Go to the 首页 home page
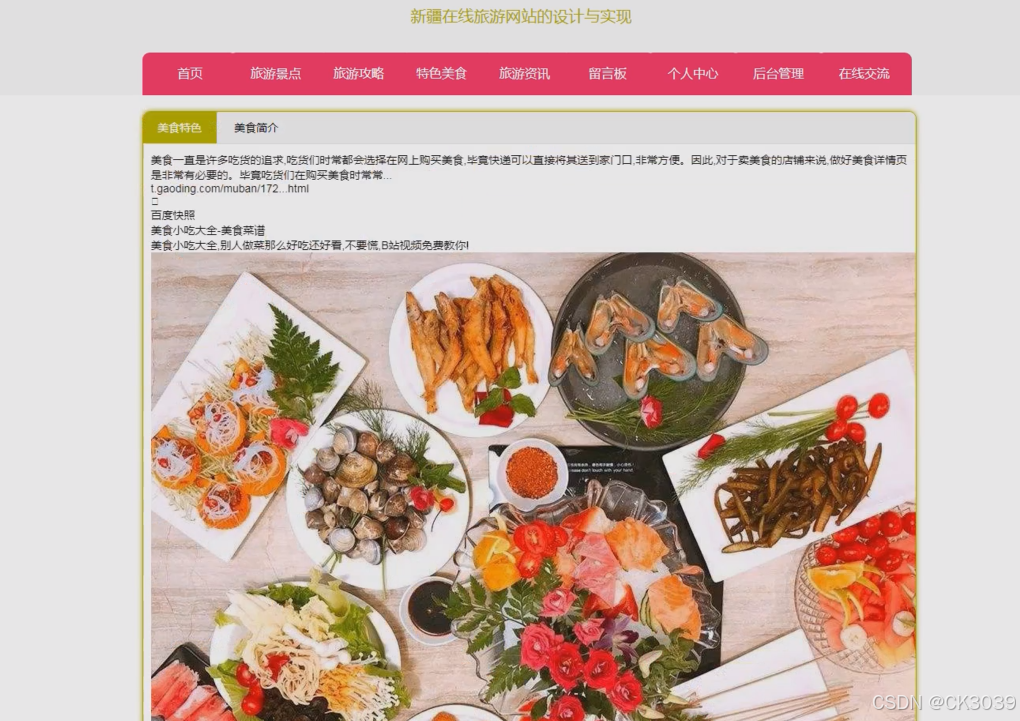 pyautogui.click(x=190, y=74)
